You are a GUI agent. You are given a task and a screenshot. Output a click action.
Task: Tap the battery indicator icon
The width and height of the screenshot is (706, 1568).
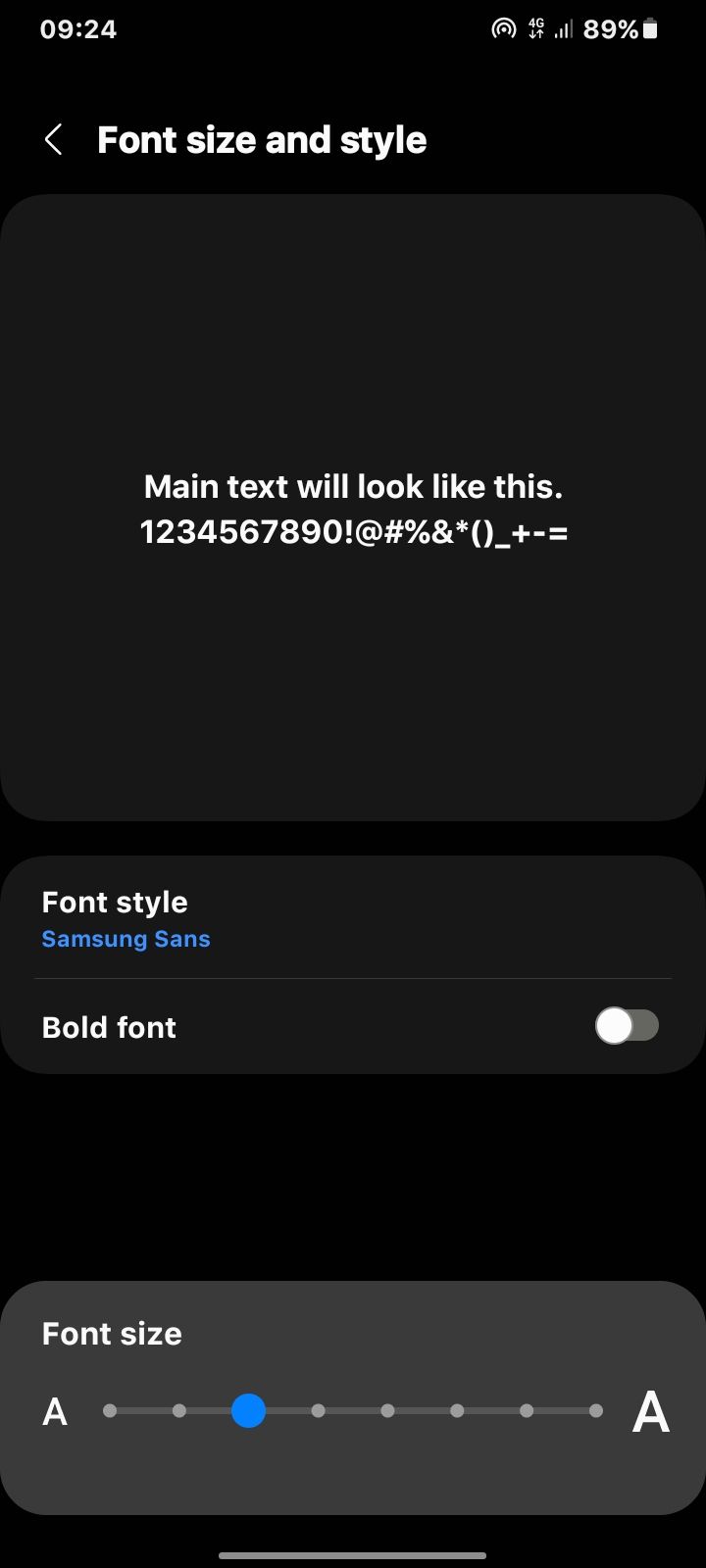pos(650,28)
